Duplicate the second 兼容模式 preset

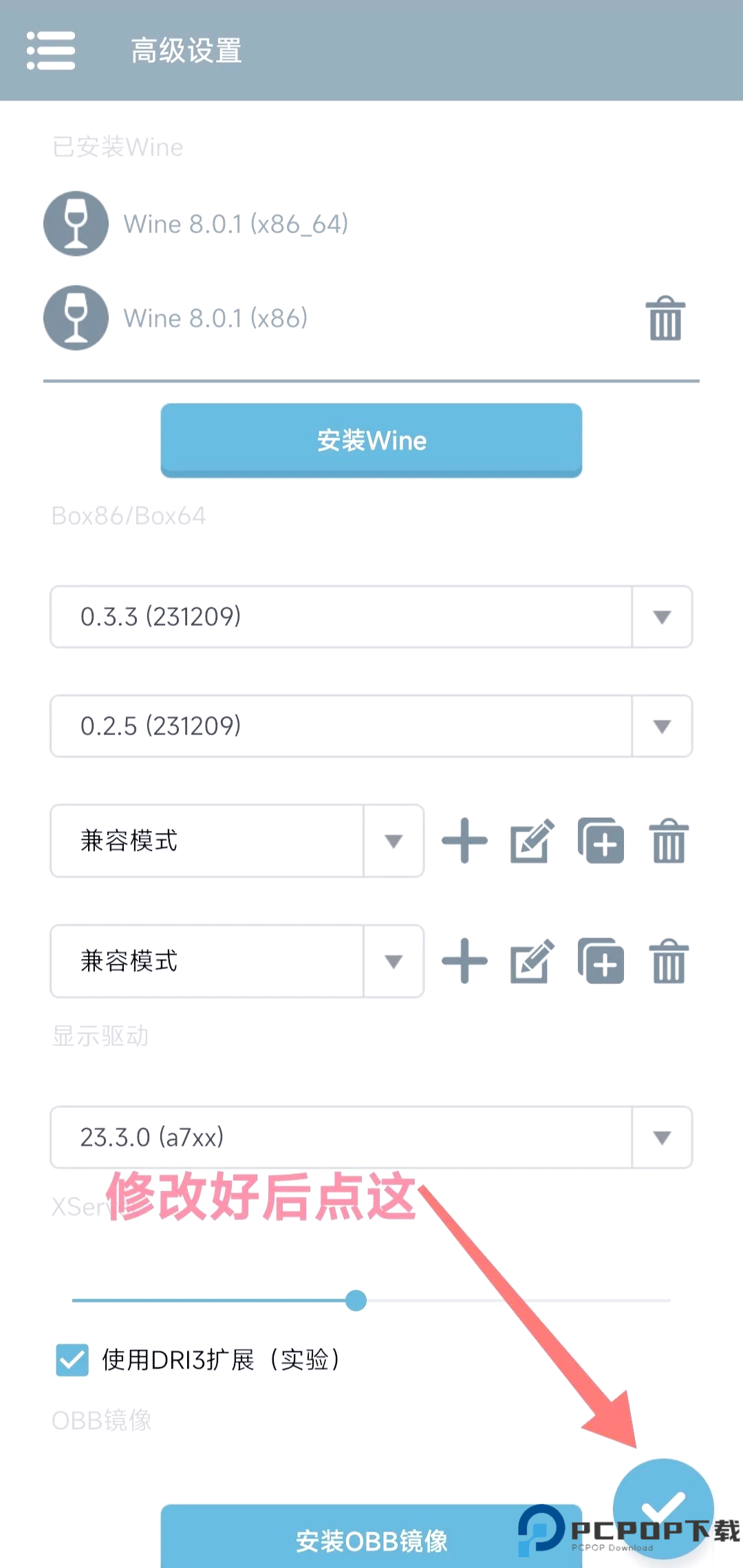[x=600, y=961]
